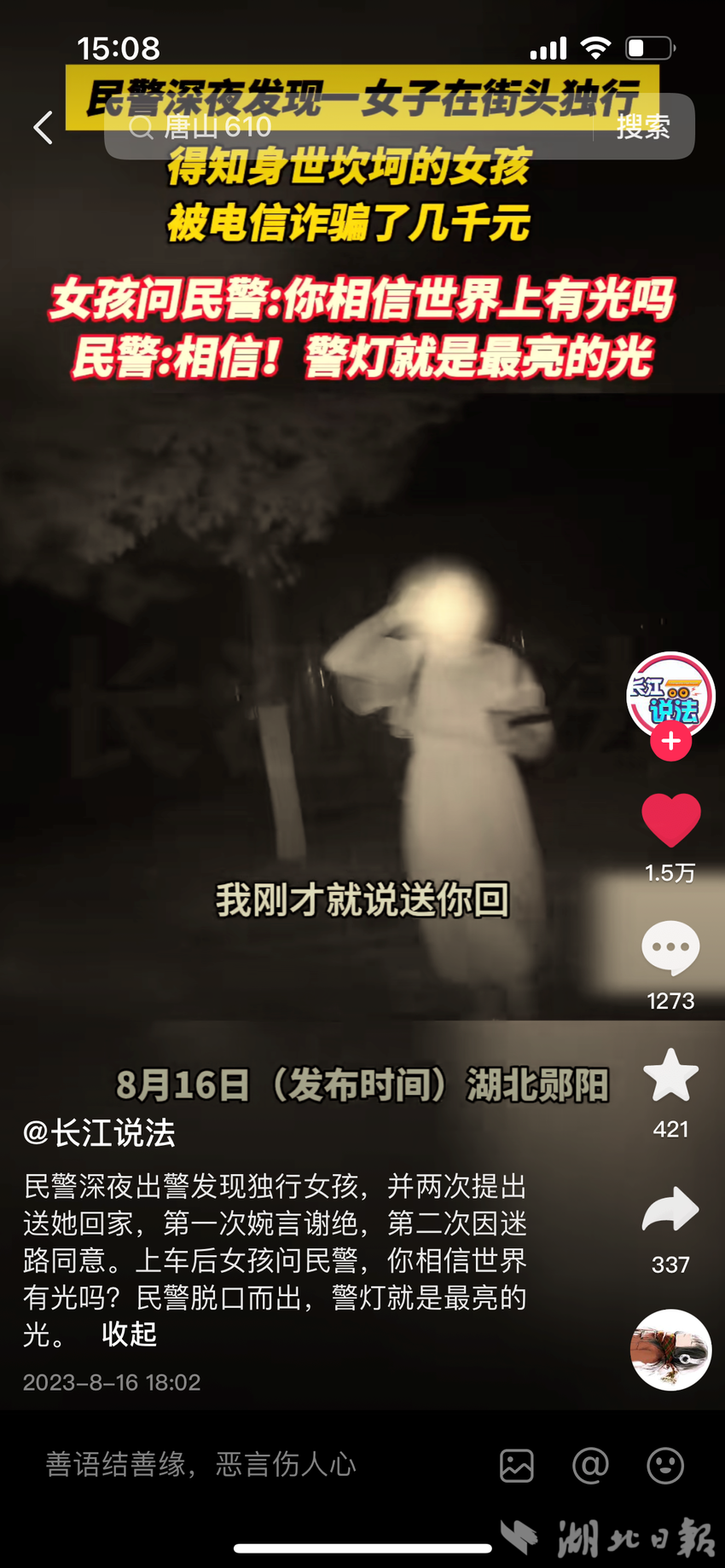Viewport: 725px width, 1568px height.
Task: Open the search field showing 唐山610
Action: [341, 128]
